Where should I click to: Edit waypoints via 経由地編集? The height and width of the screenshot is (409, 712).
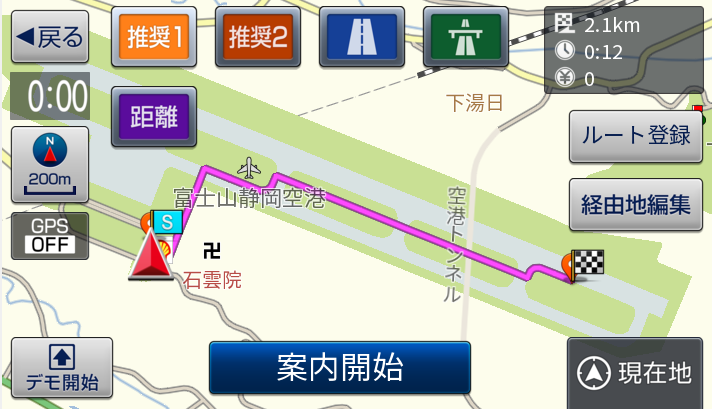(636, 206)
